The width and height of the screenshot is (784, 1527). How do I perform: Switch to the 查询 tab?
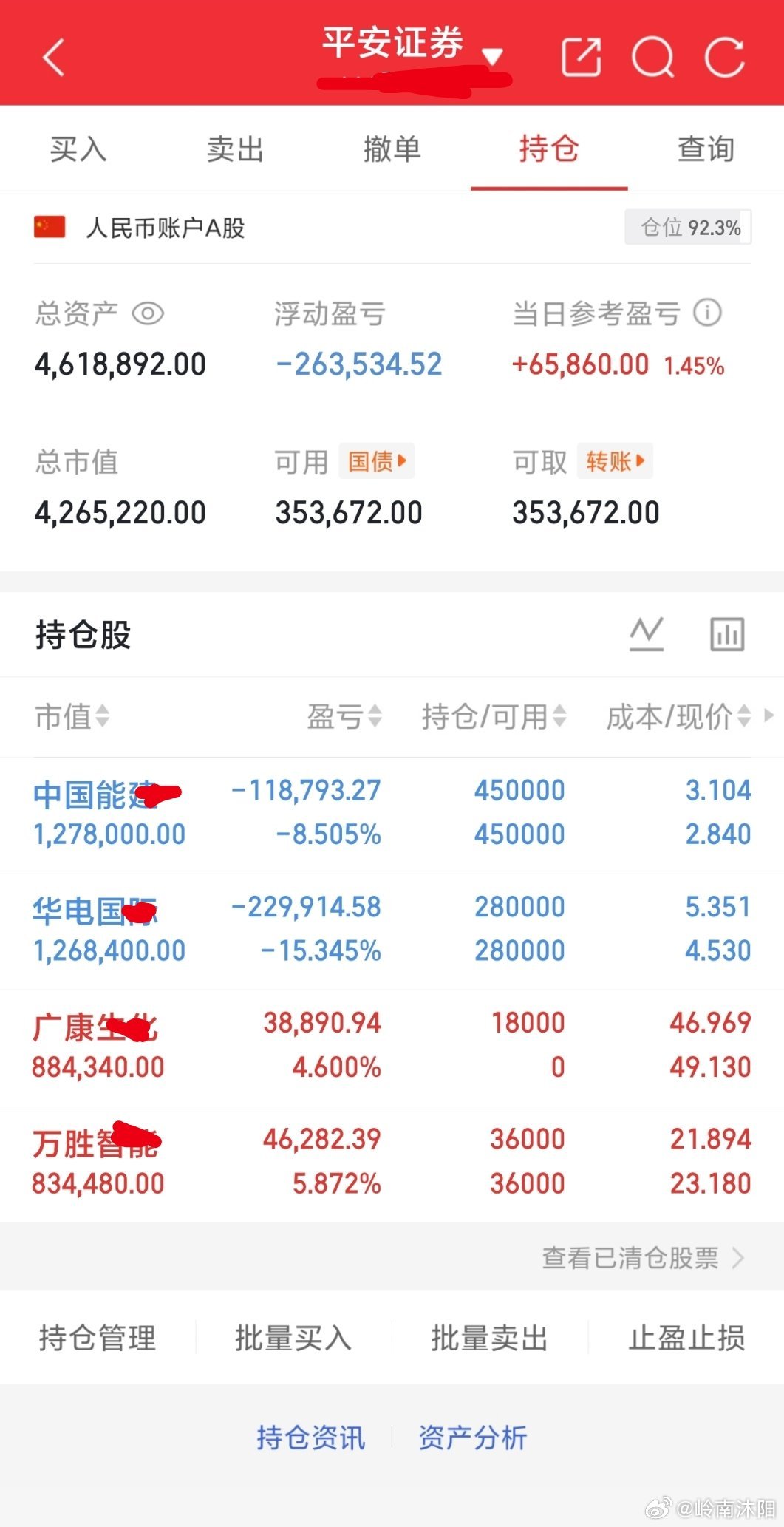(x=706, y=148)
